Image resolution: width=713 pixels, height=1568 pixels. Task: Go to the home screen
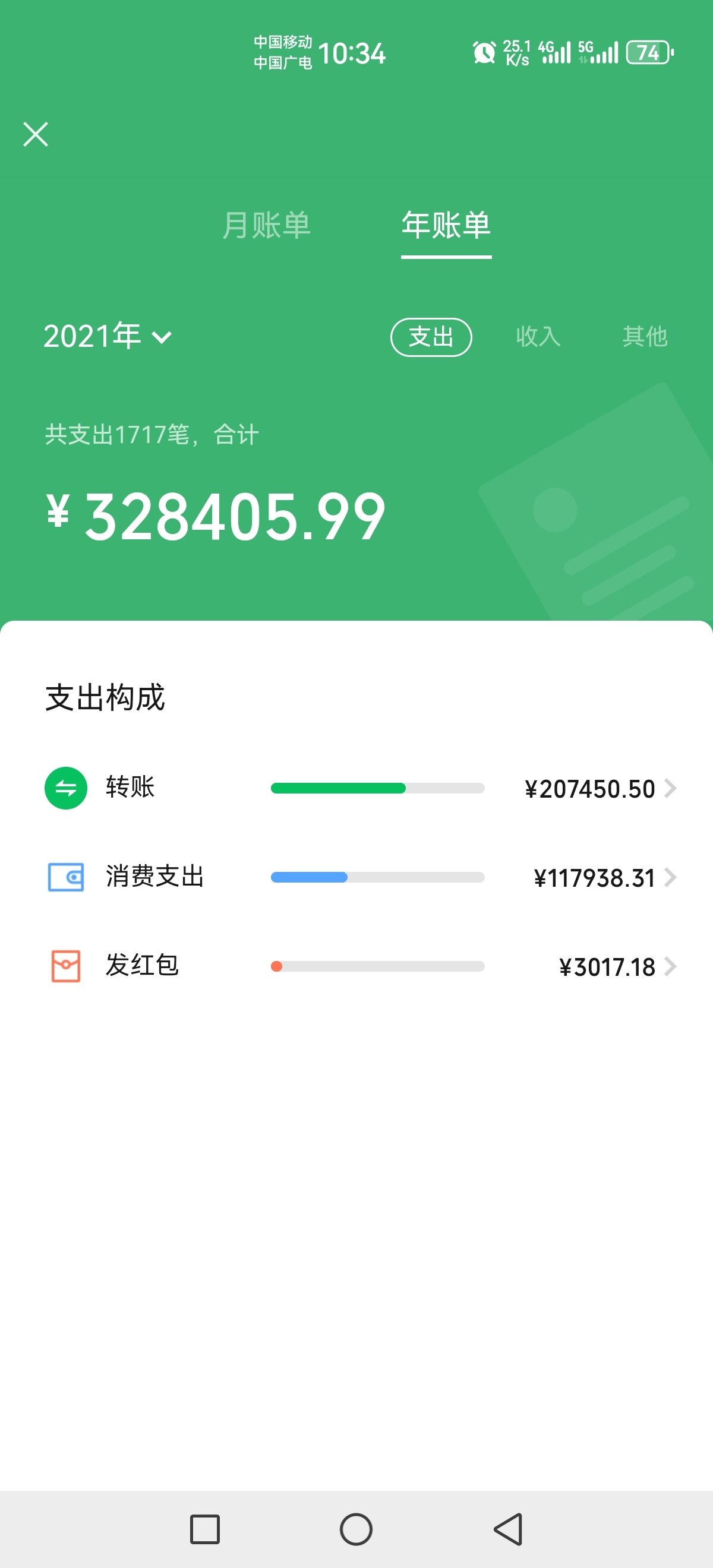click(356, 1528)
